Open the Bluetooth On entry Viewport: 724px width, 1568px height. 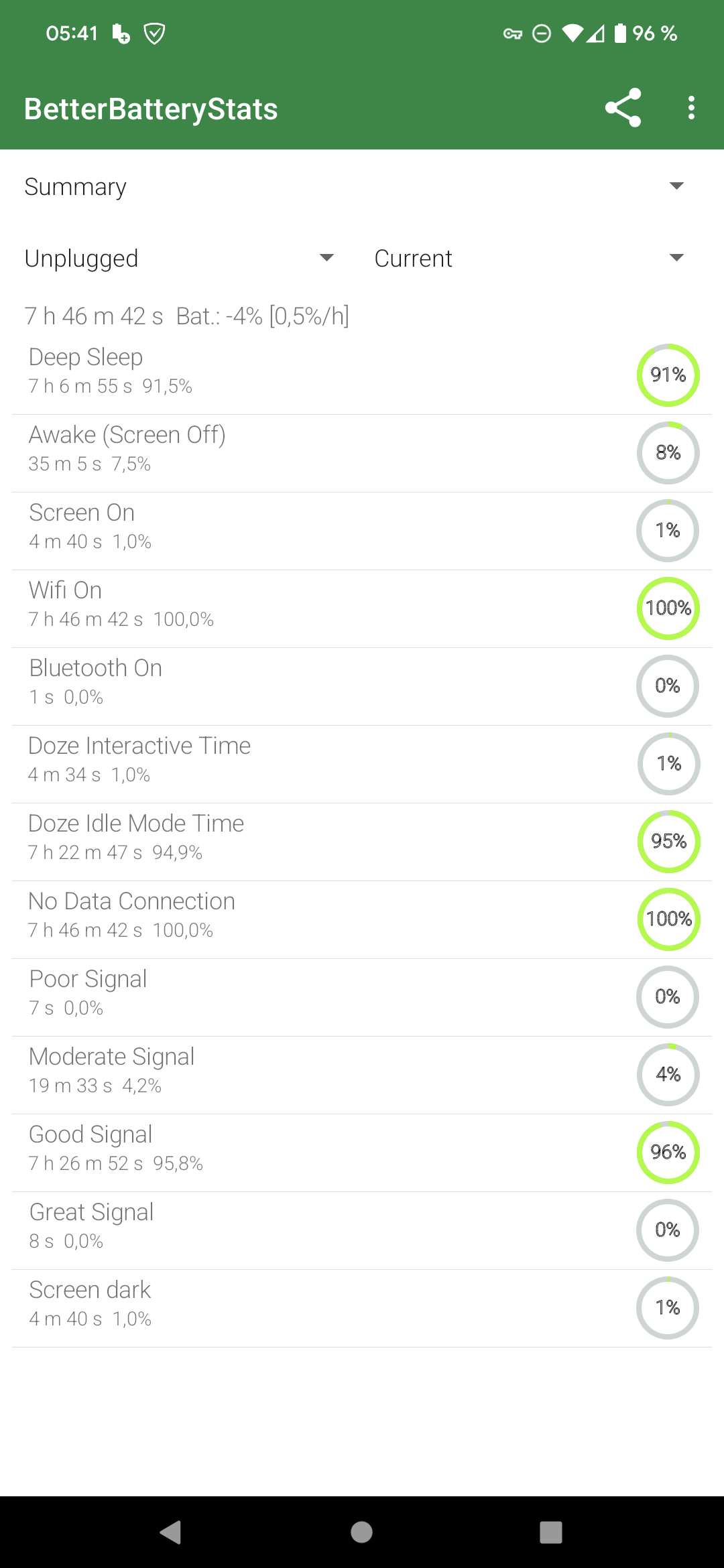(362, 685)
